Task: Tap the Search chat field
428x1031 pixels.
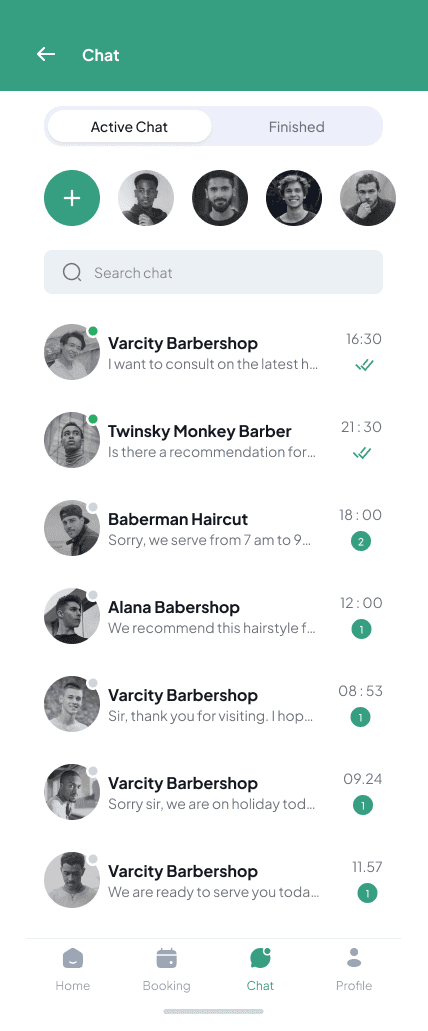Action: click(214, 272)
